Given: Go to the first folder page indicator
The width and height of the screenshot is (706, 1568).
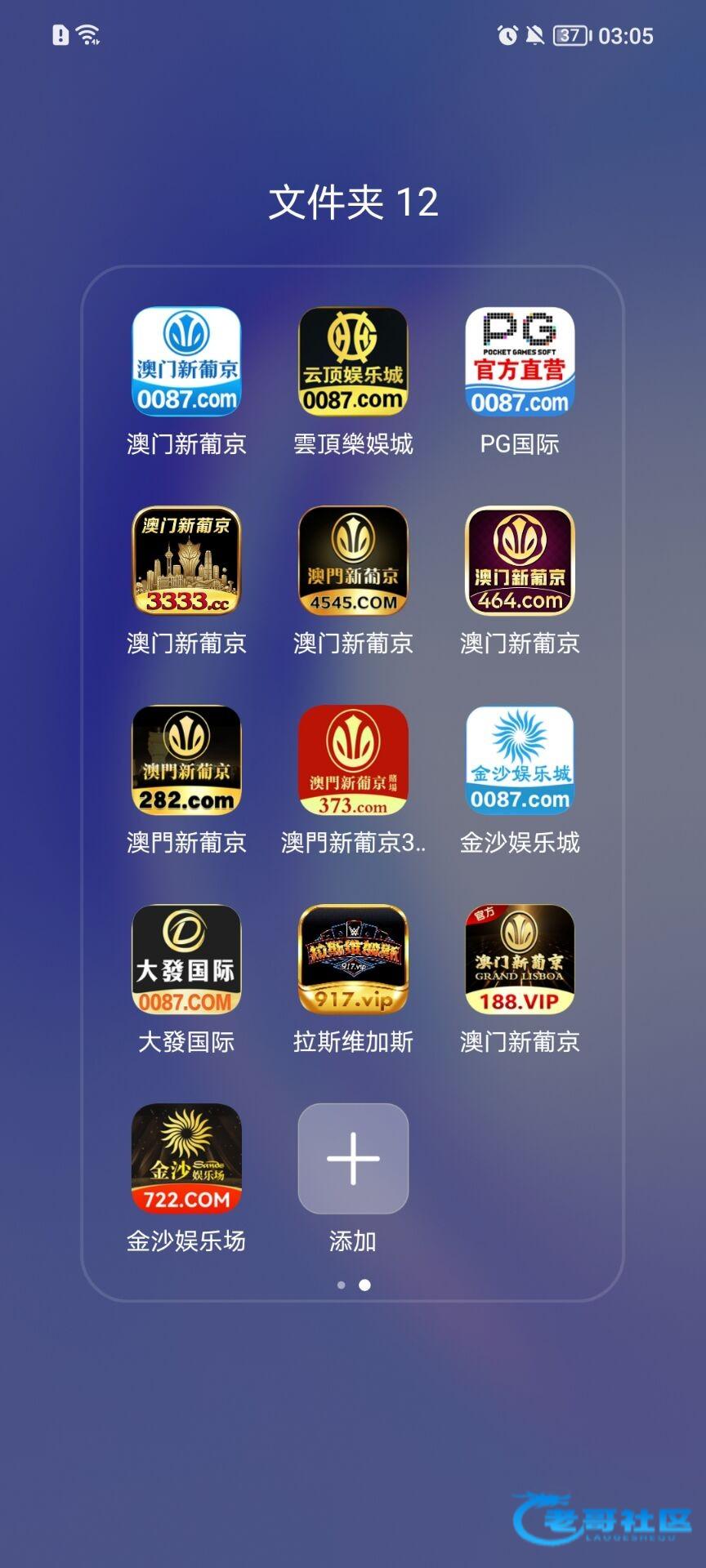Looking at the screenshot, I should [x=341, y=1285].
